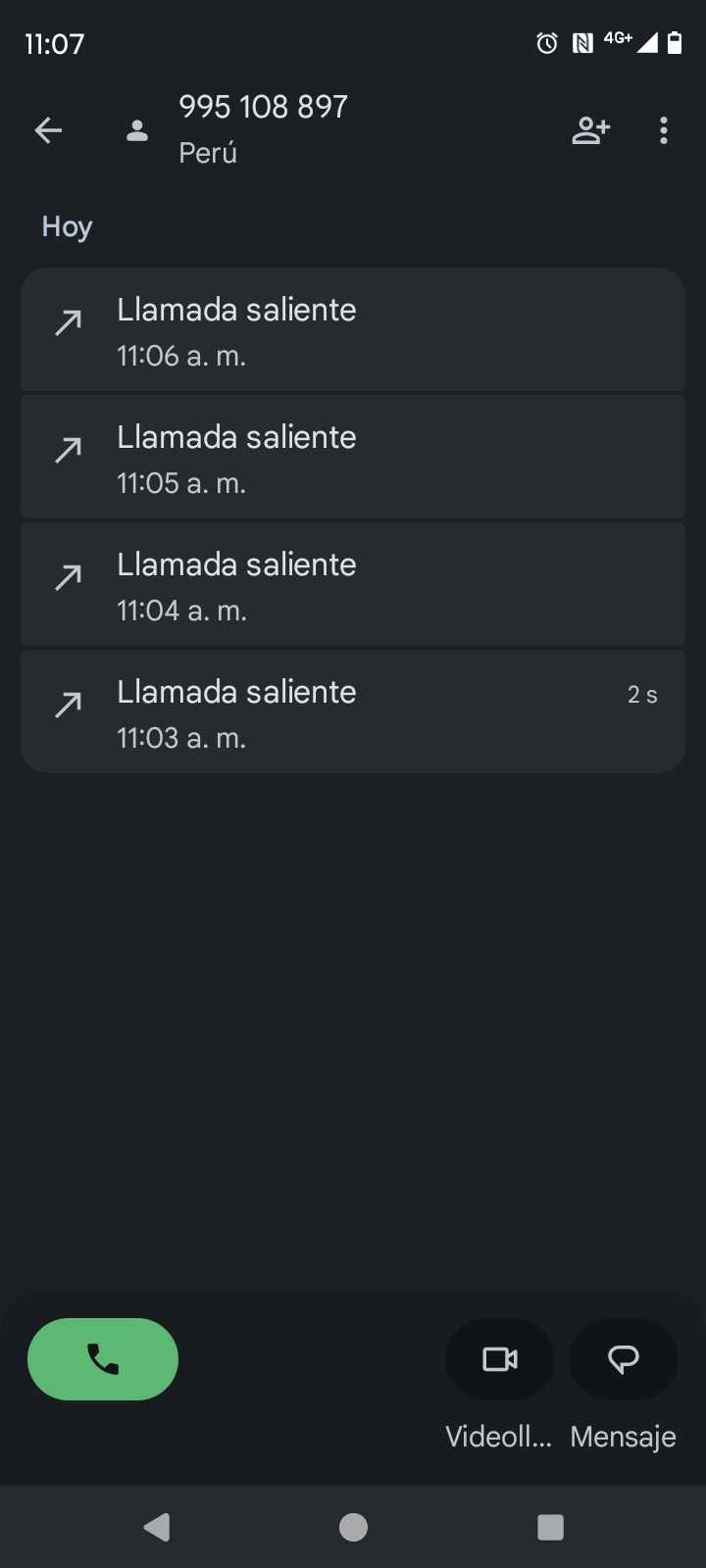Go back using the top arrow

[x=48, y=130]
